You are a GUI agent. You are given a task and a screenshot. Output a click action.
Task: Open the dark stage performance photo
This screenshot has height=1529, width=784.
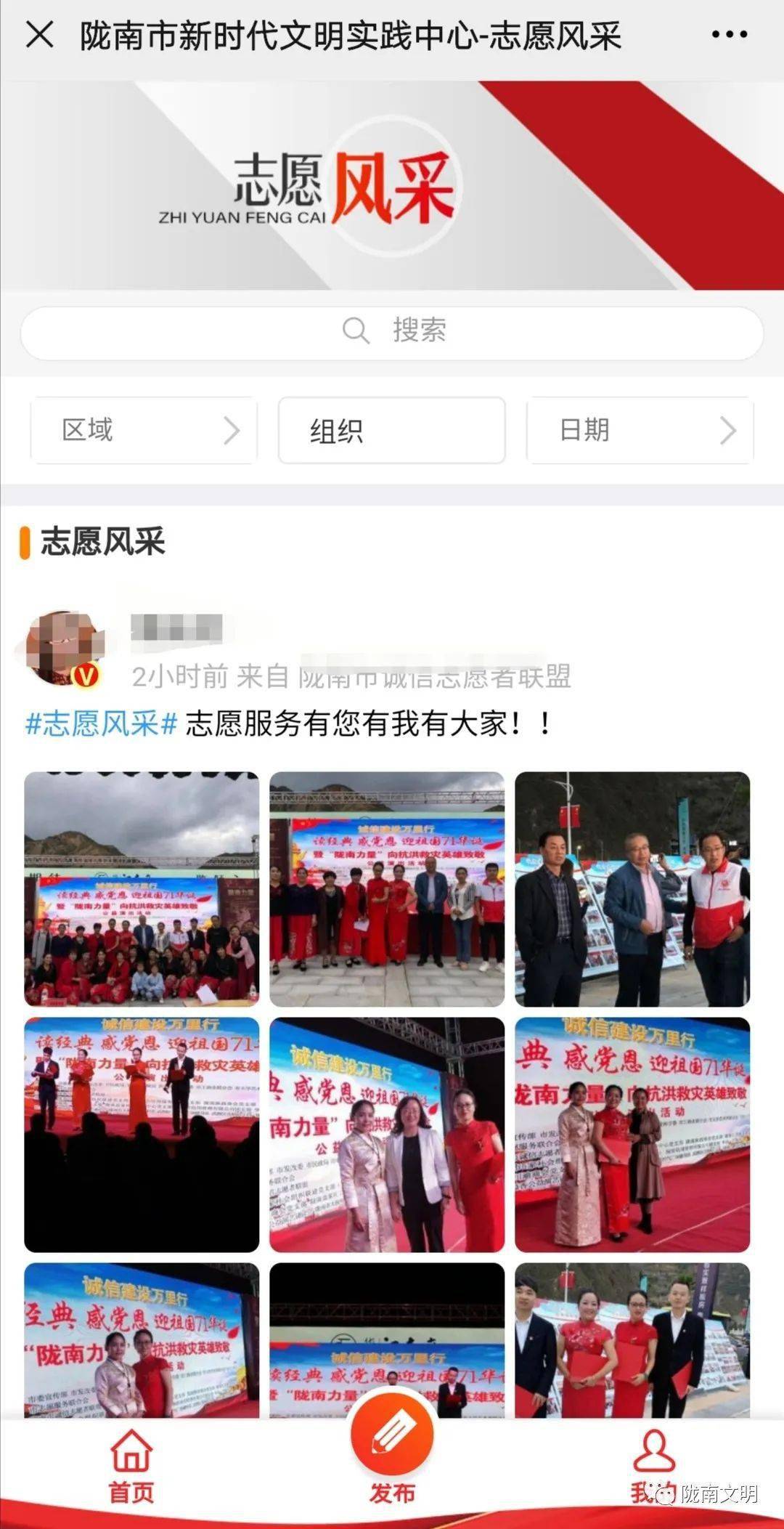pyautogui.click(x=142, y=1135)
